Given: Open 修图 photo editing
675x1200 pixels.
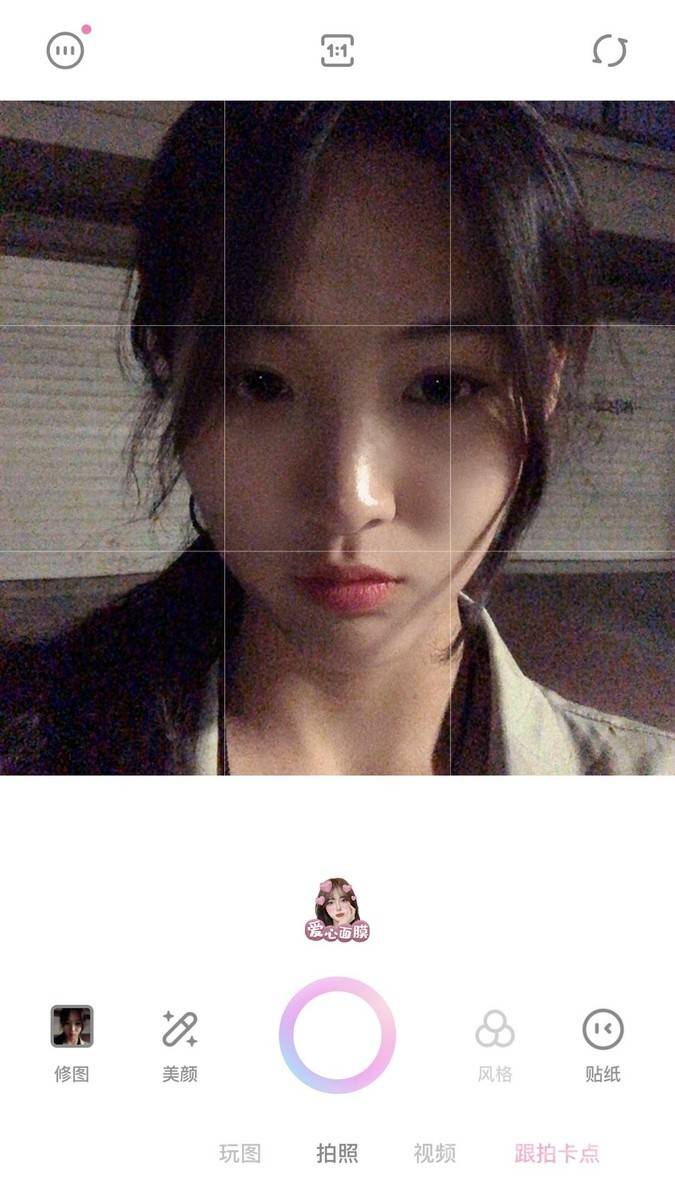Looking at the screenshot, I should 72,1042.
